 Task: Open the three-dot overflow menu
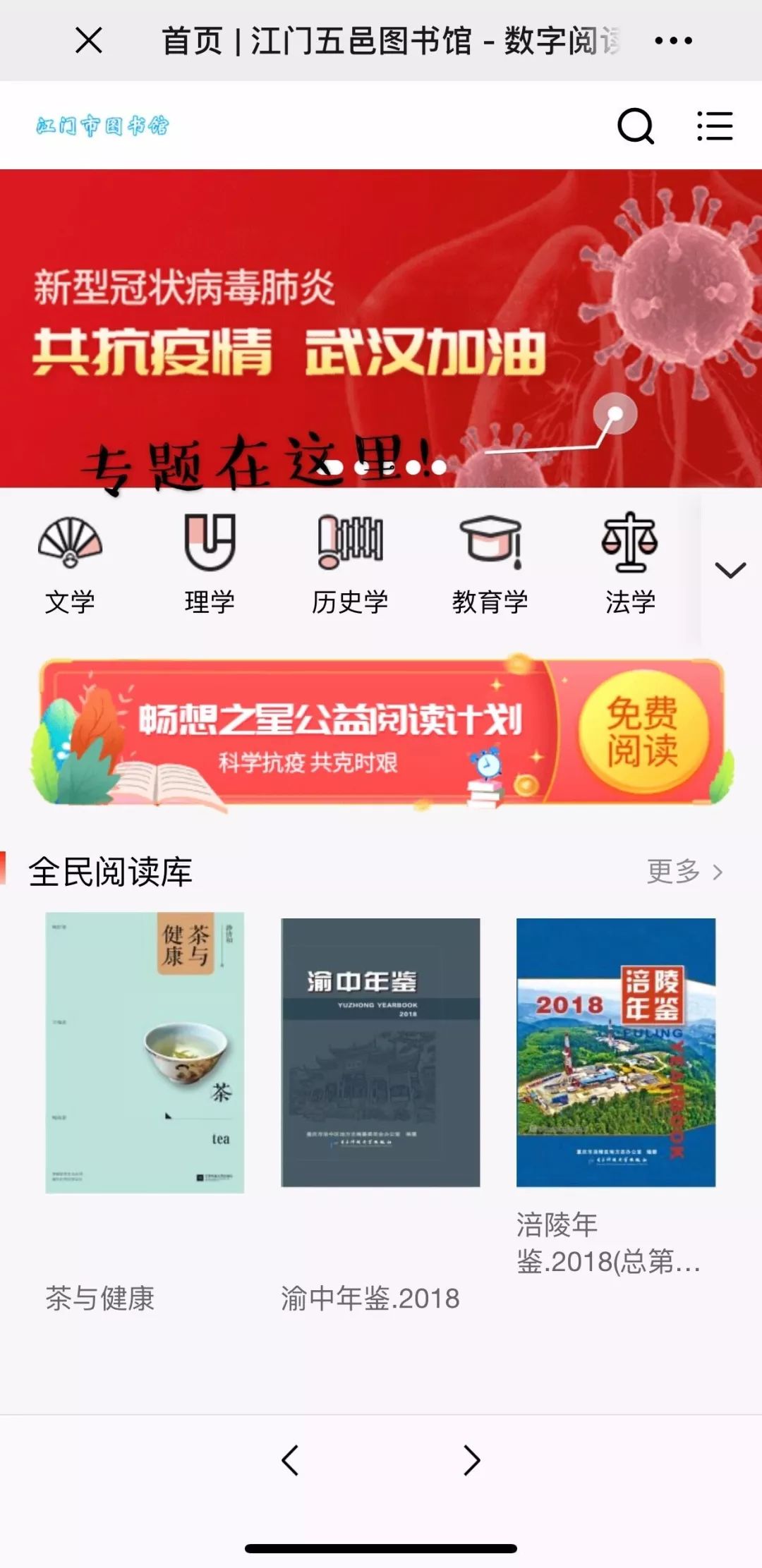pos(673,41)
